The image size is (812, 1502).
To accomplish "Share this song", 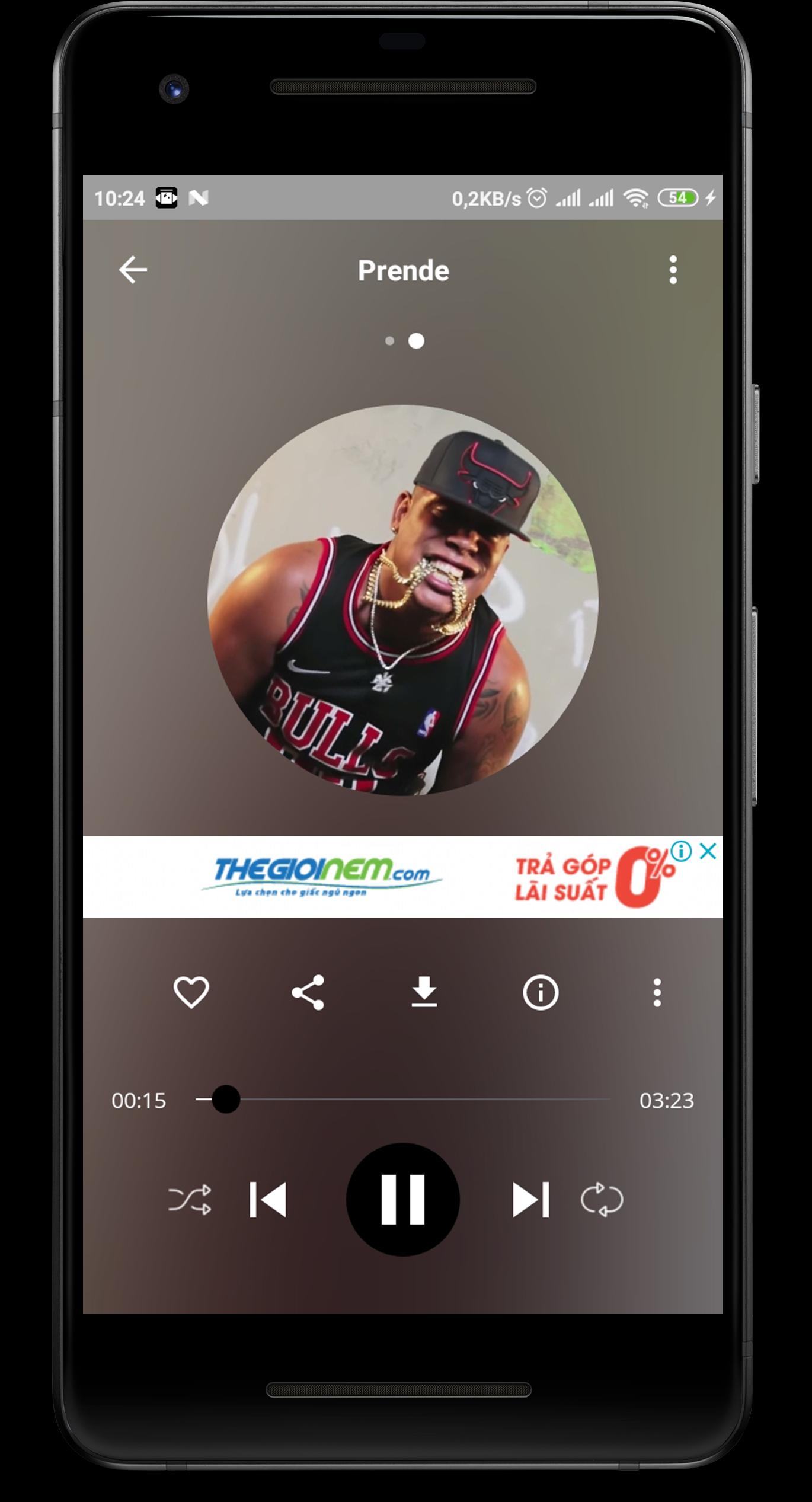I will (308, 992).
